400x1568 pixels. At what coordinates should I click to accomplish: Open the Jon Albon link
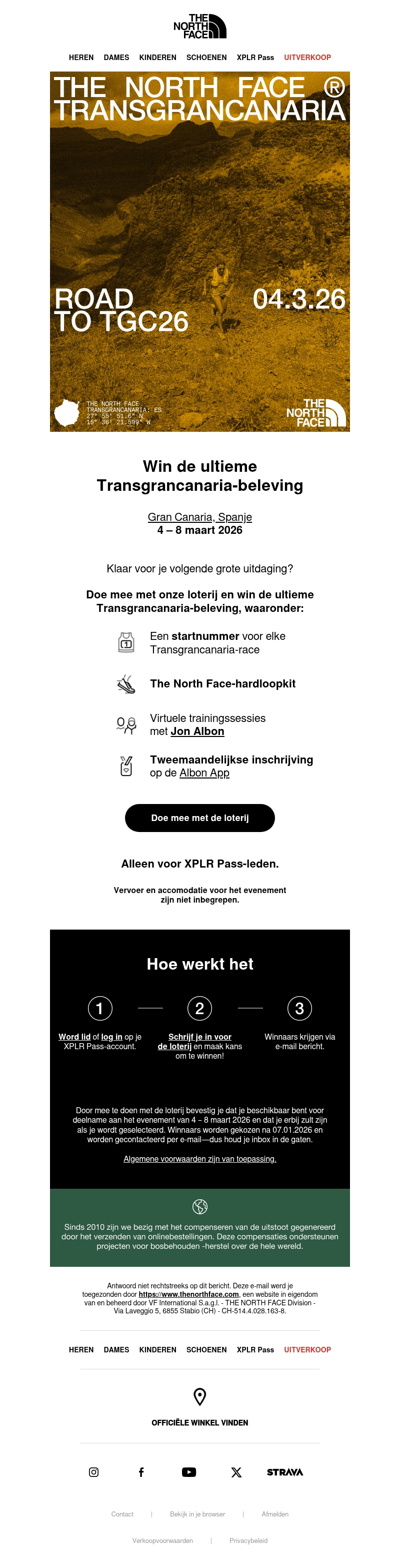click(197, 731)
